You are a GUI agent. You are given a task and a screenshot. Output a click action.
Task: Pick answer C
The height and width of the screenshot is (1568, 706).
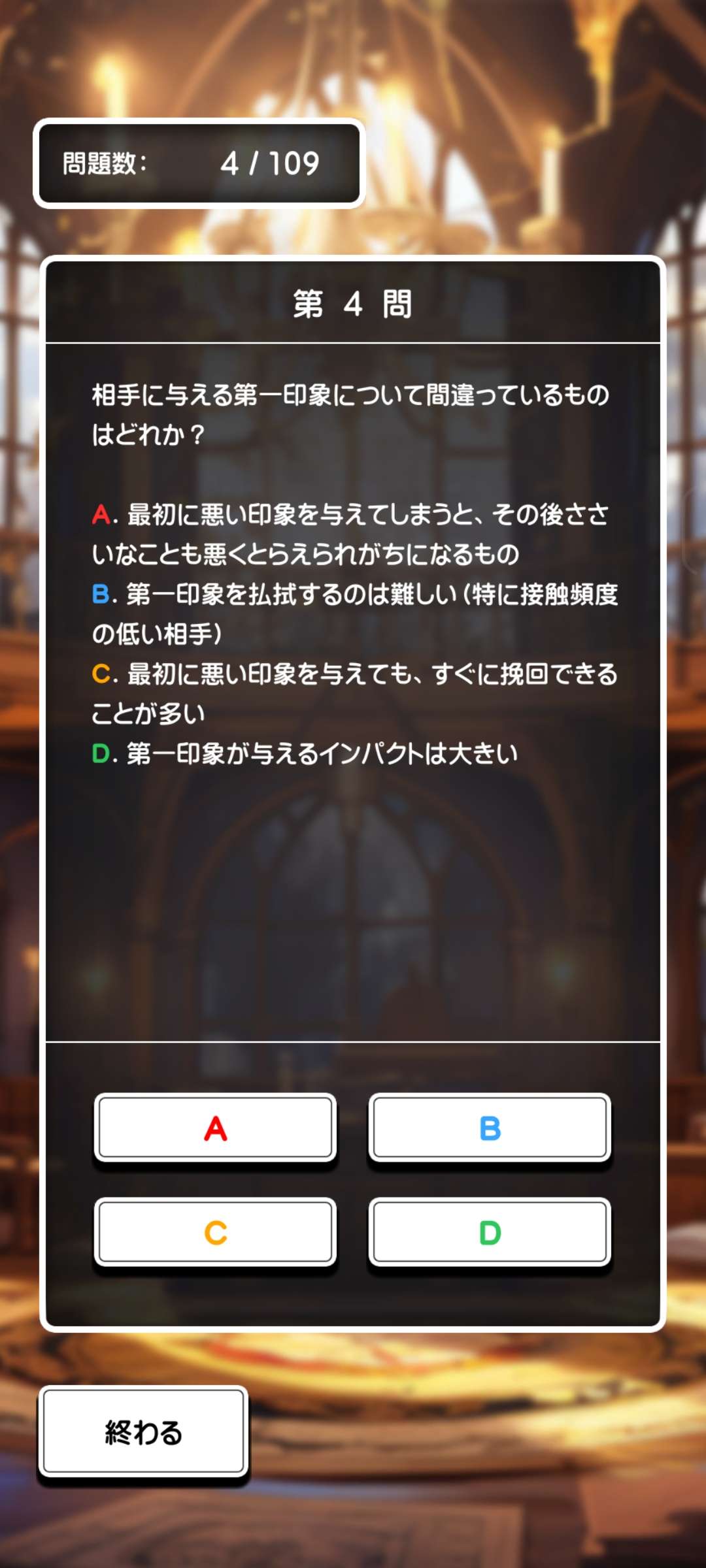point(215,1232)
